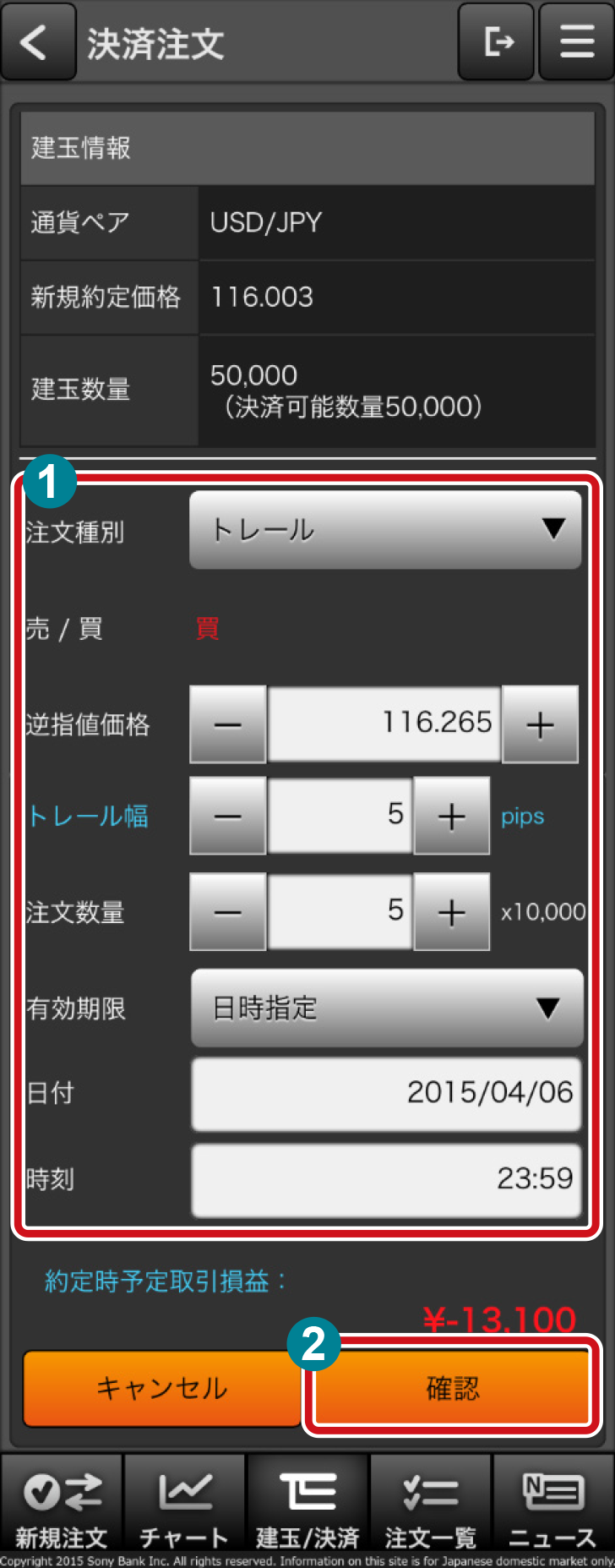Open the hamburger menu

(x=577, y=42)
